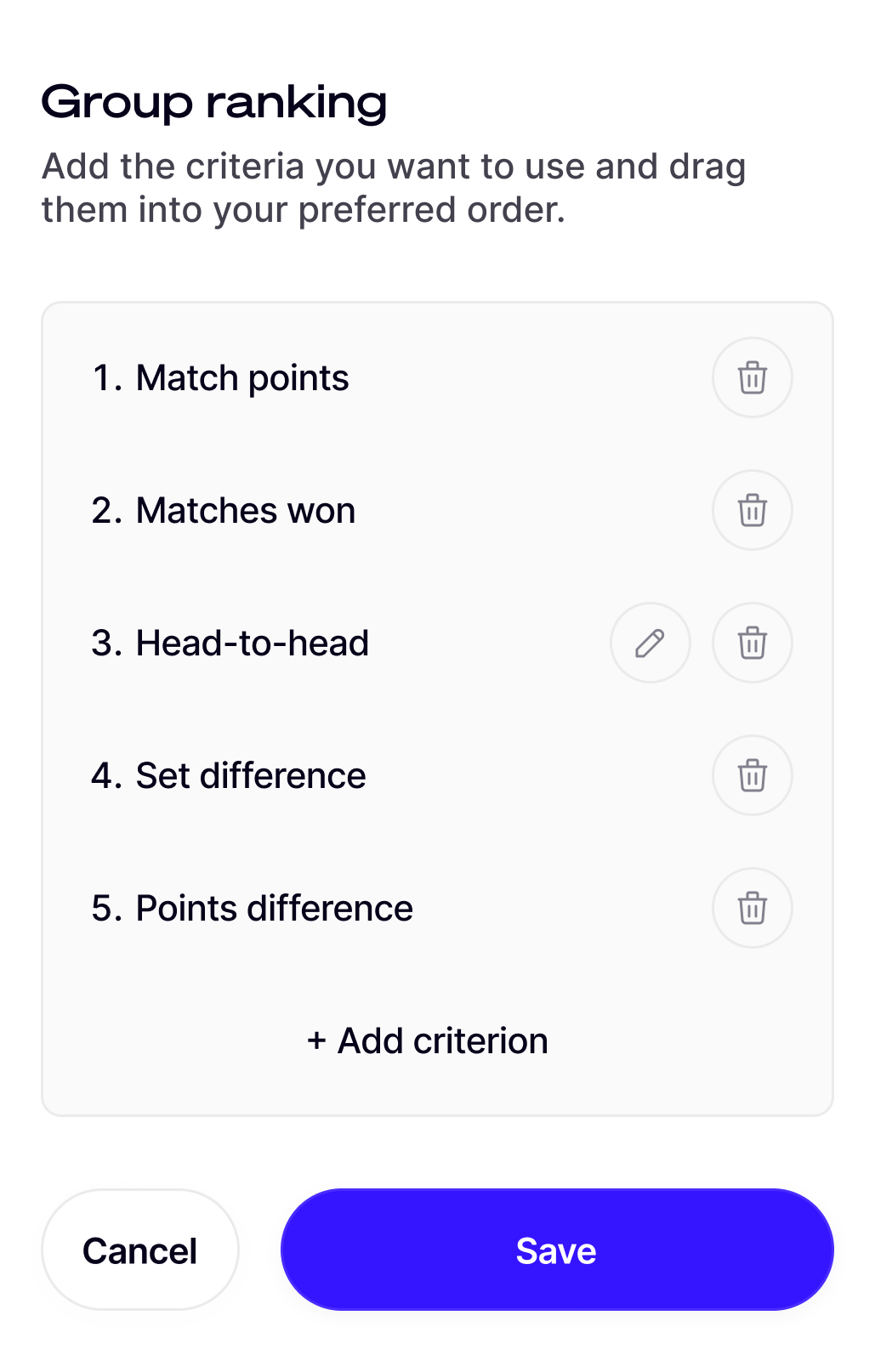The height and width of the screenshot is (1372, 875).
Task: Select the Points difference list row
Action: 274,908
